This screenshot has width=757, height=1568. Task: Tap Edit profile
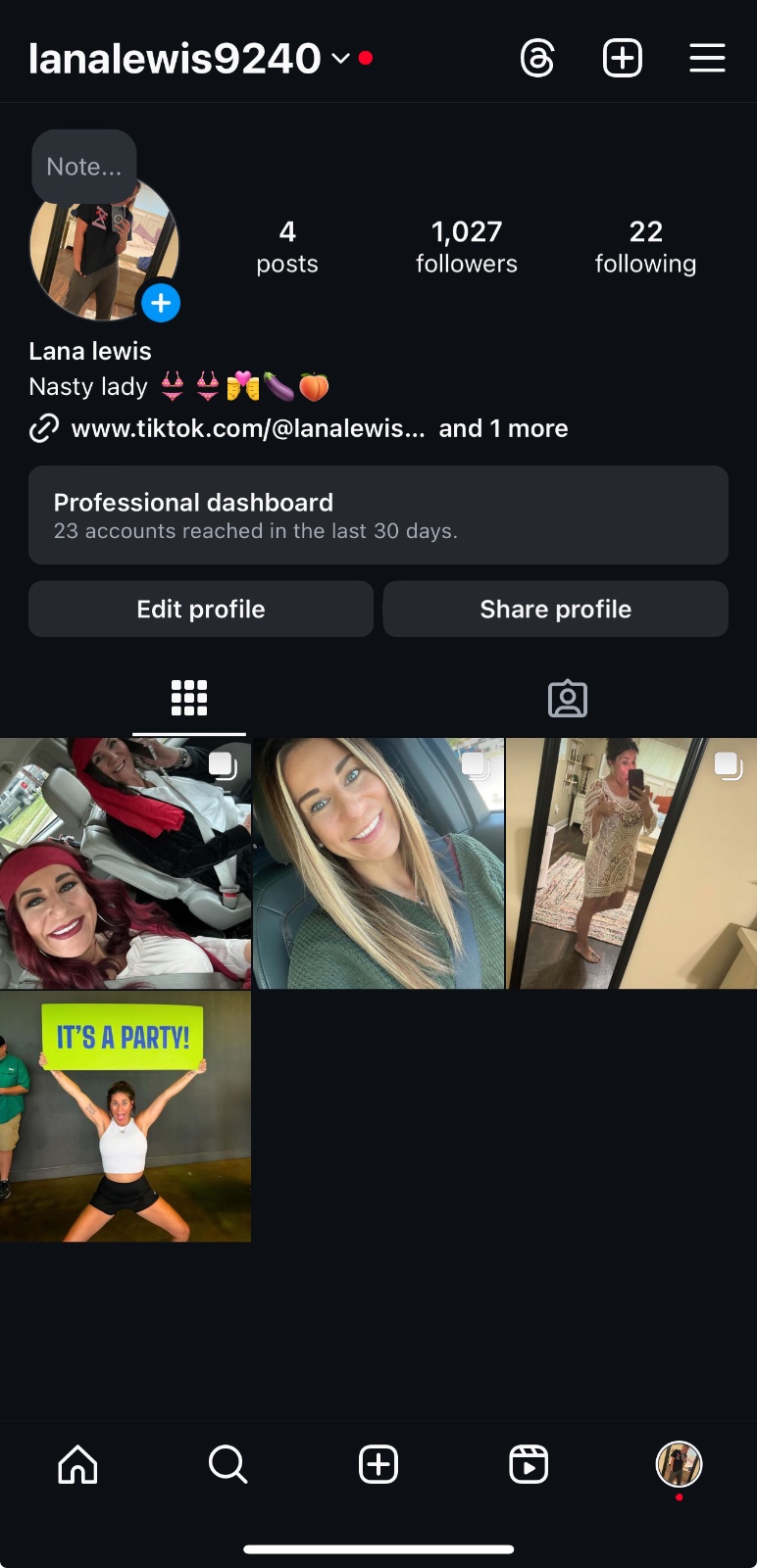(201, 609)
